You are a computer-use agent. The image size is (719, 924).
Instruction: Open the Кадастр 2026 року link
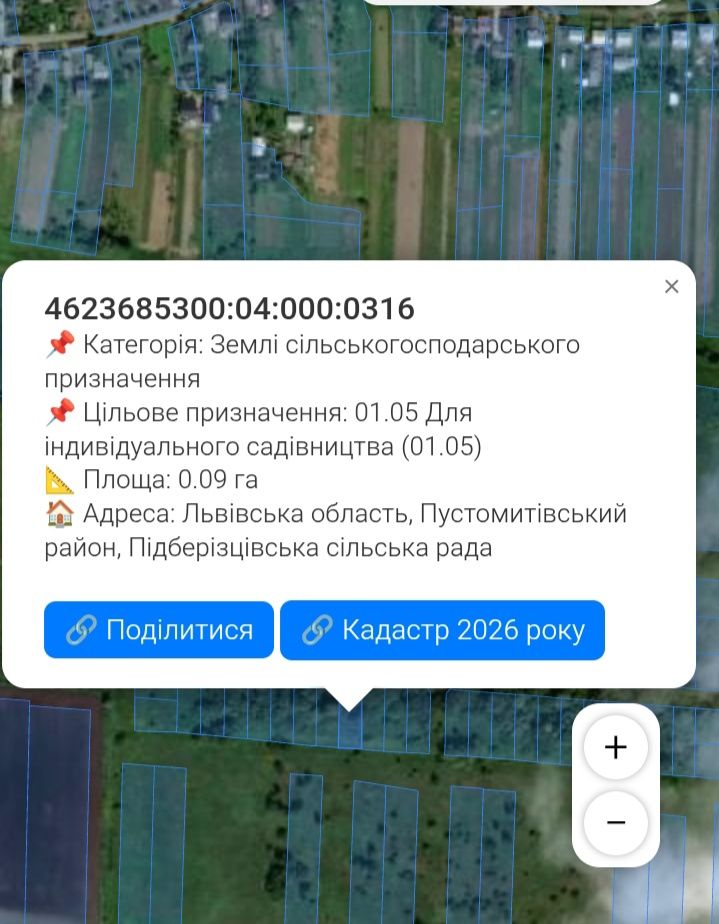(x=442, y=630)
